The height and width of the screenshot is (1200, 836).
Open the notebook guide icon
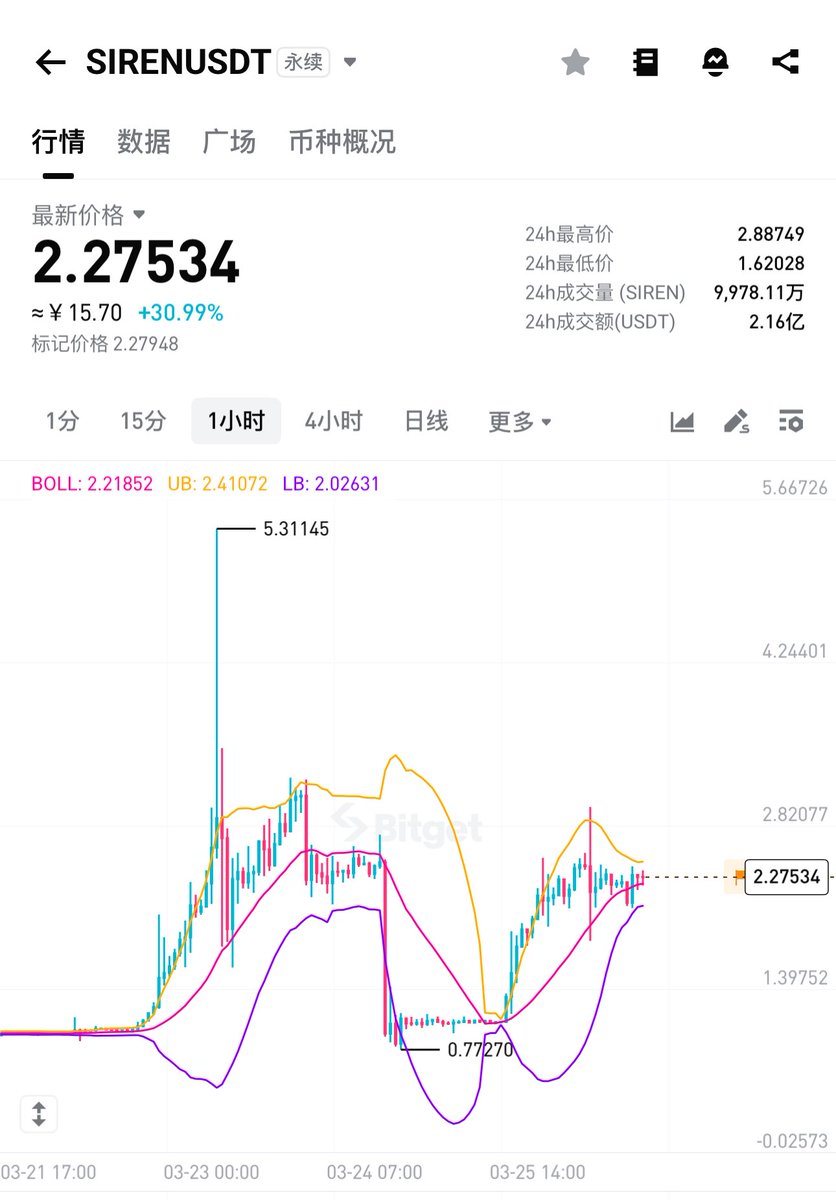pyautogui.click(x=646, y=63)
